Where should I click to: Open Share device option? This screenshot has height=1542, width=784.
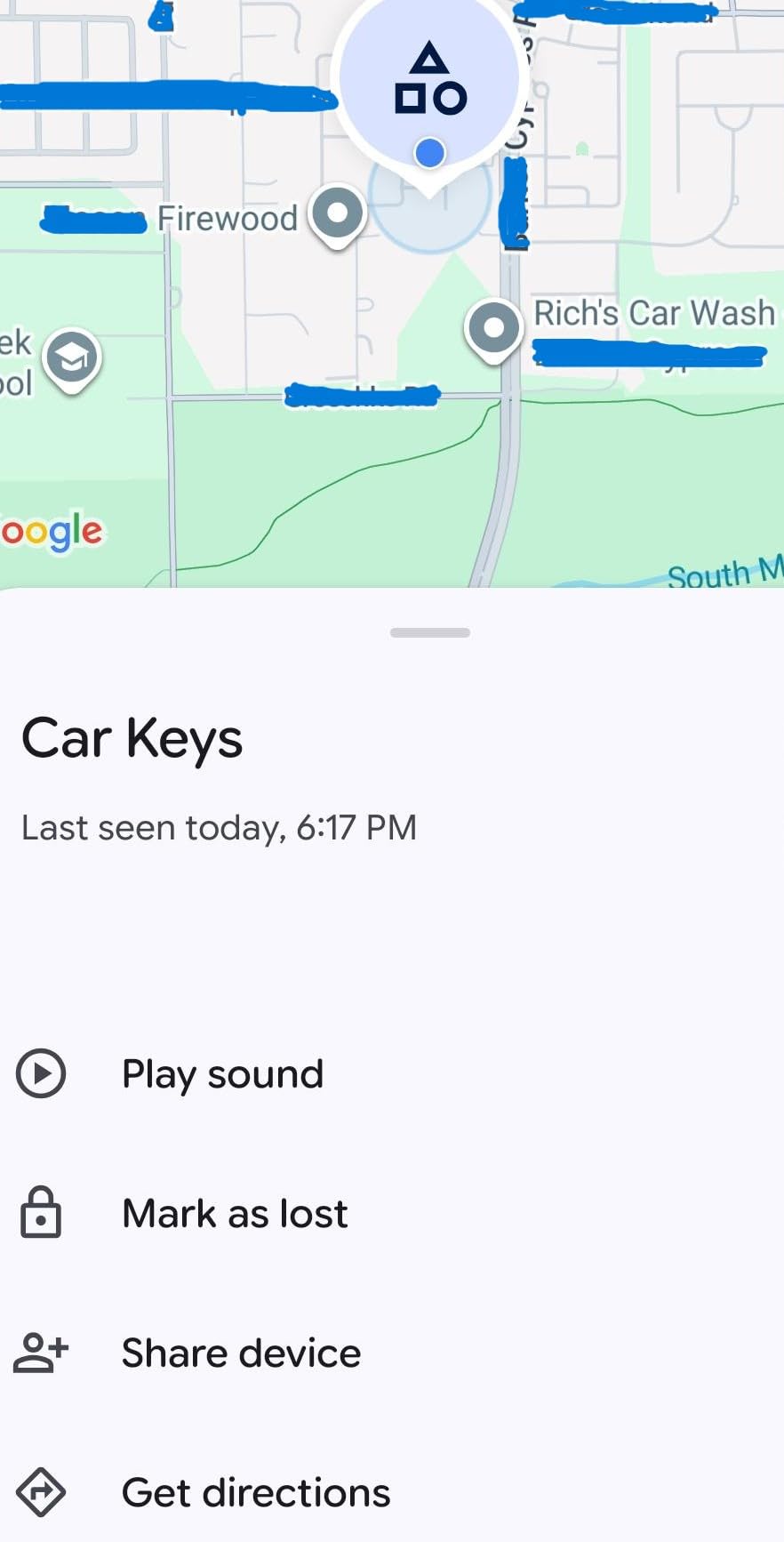[x=240, y=1353]
